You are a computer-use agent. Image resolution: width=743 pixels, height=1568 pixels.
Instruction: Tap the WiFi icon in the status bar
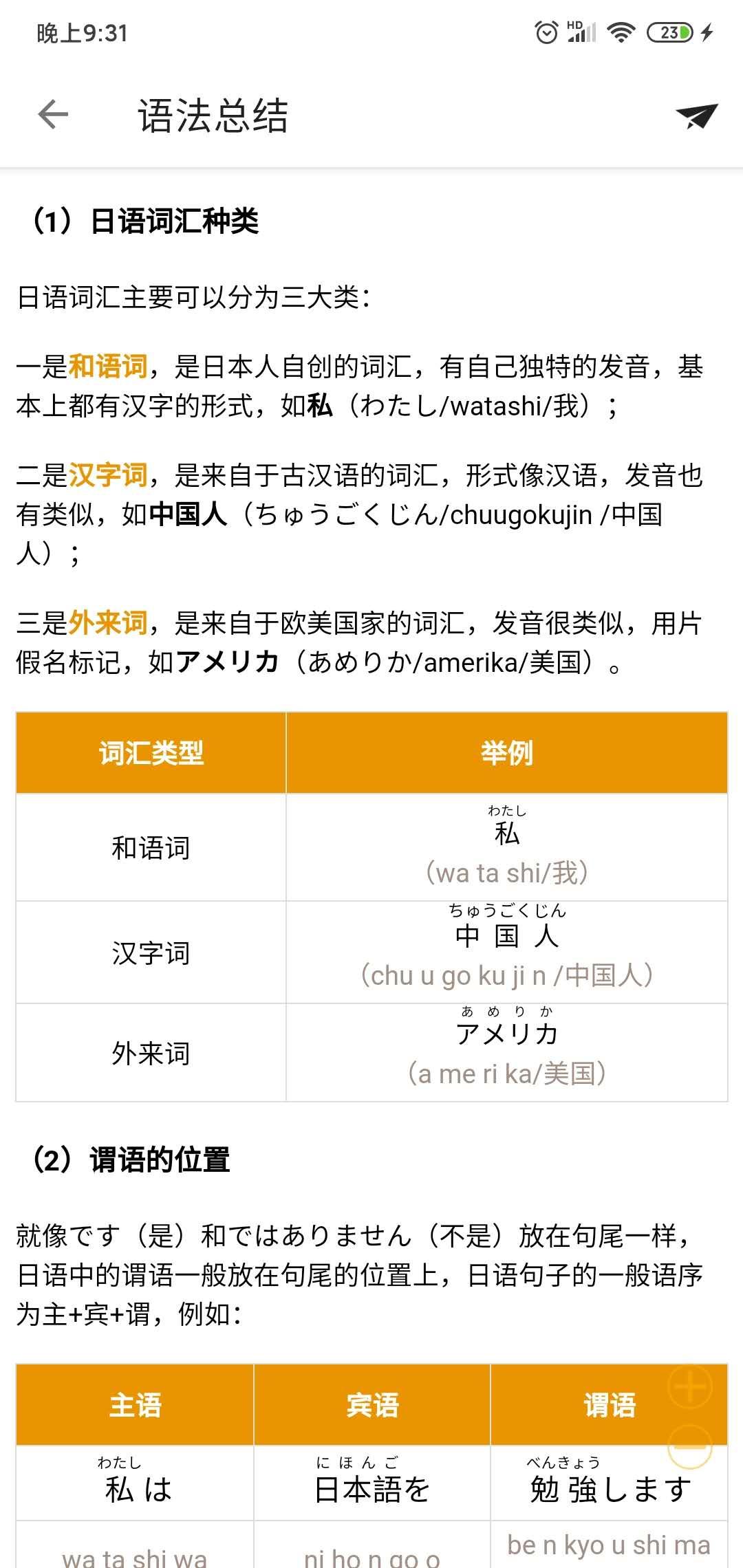[621, 32]
